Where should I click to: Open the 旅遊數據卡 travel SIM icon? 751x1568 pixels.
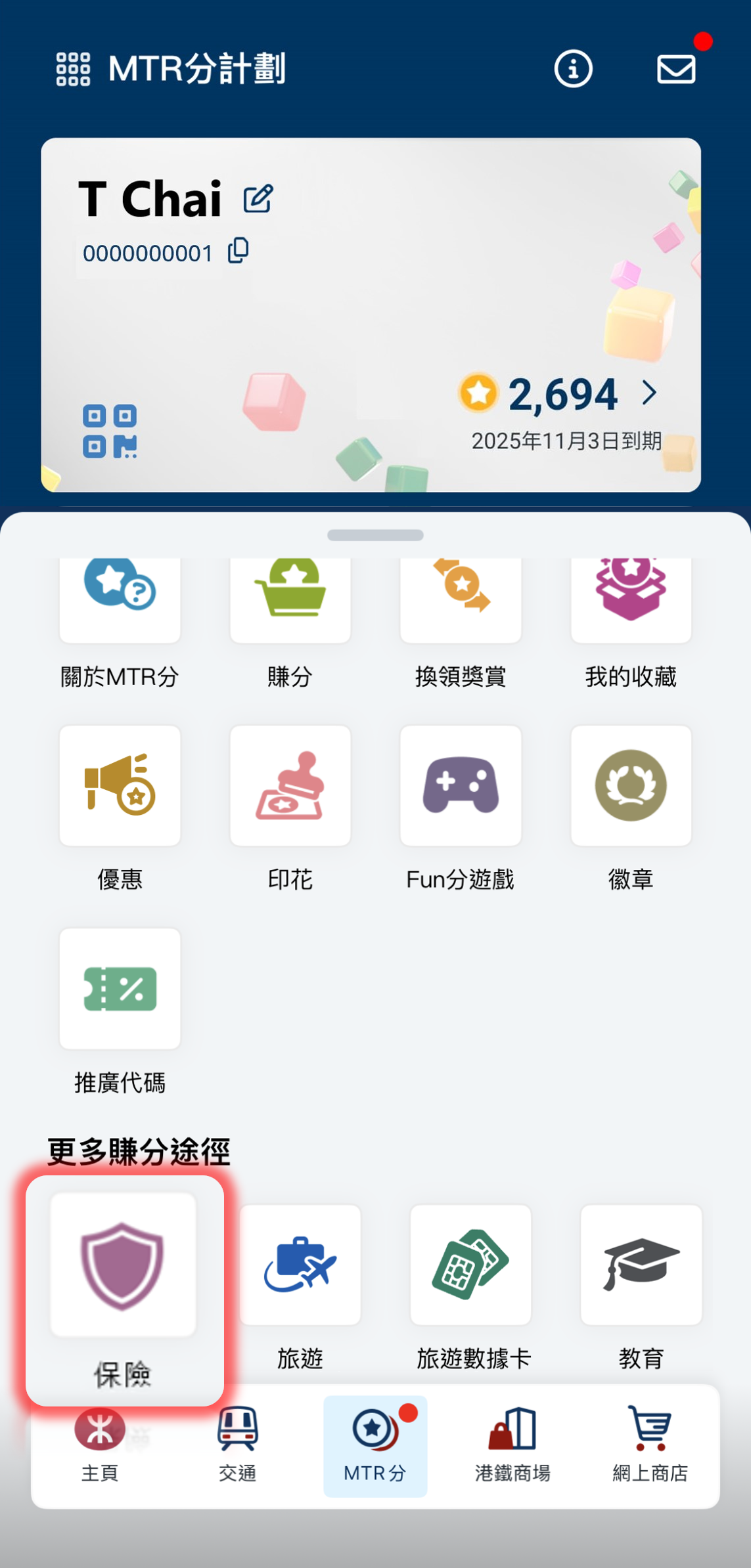[x=470, y=1264]
